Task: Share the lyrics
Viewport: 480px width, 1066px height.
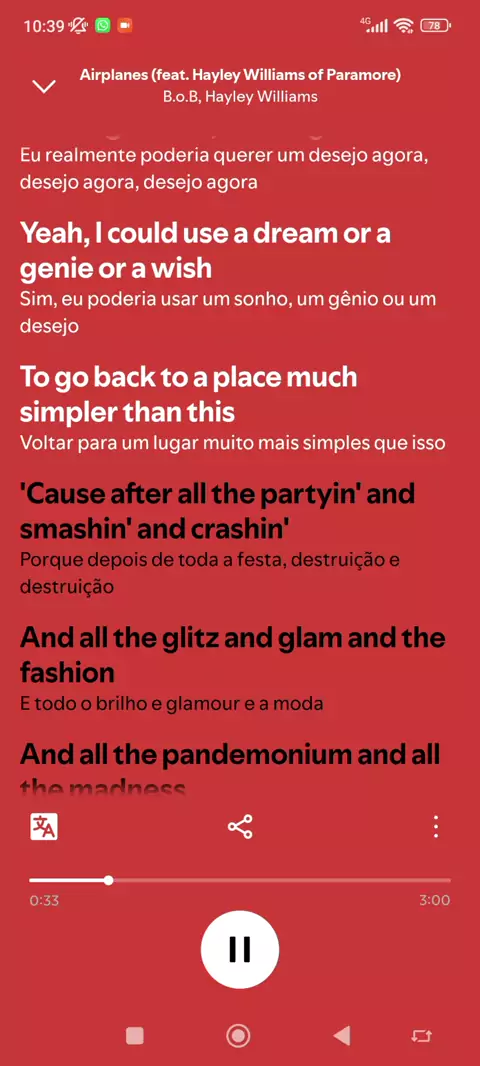Action: (240, 827)
